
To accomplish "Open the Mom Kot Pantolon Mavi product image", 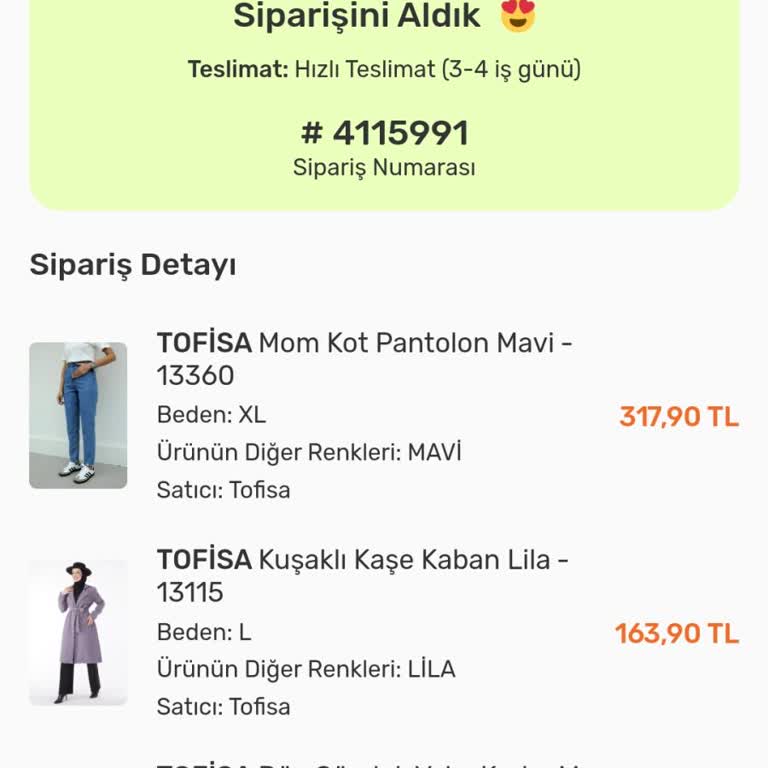I will [x=78, y=415].
